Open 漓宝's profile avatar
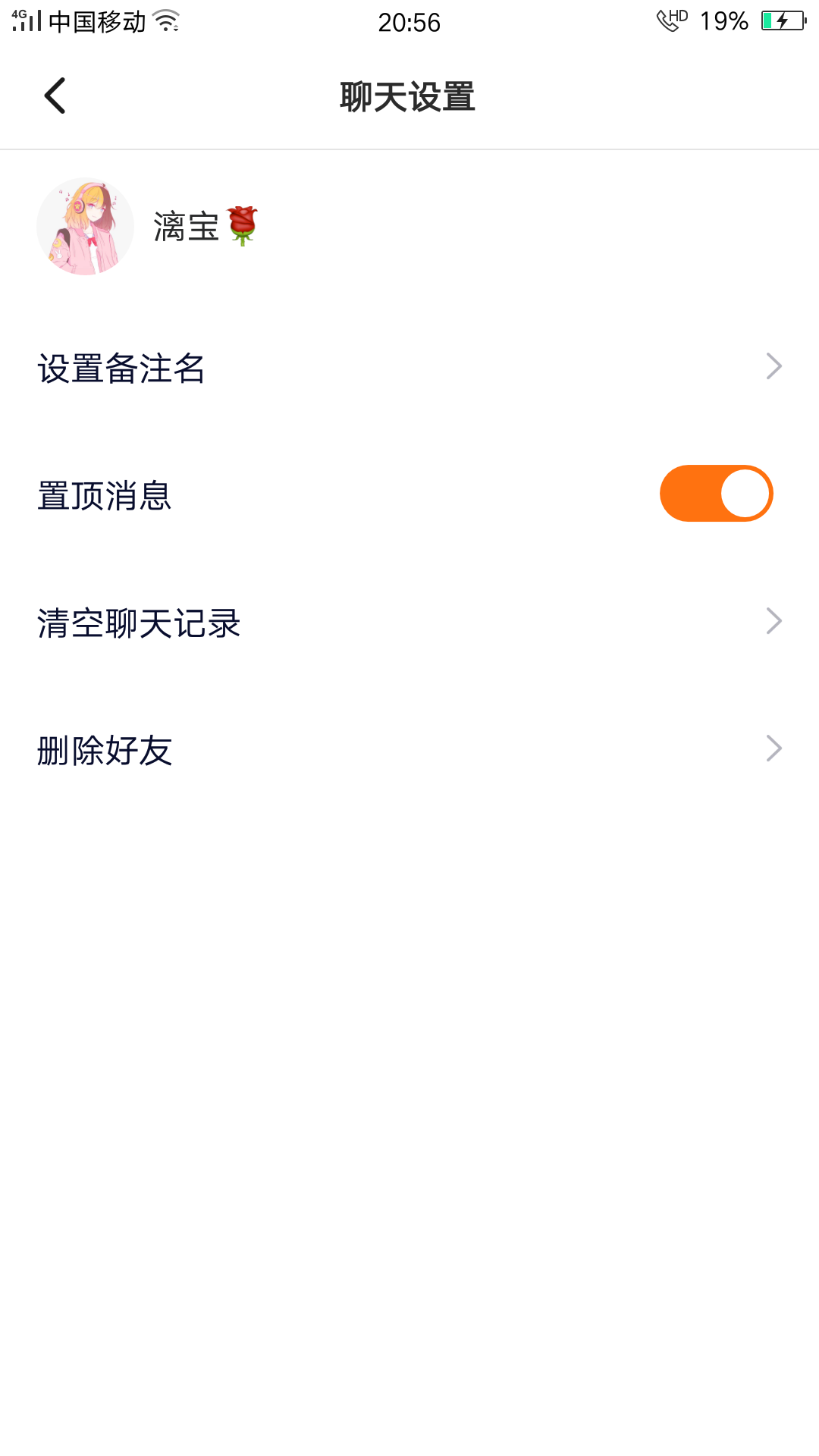The width and height of the screenshot is (819, 1456). [86, 227]
